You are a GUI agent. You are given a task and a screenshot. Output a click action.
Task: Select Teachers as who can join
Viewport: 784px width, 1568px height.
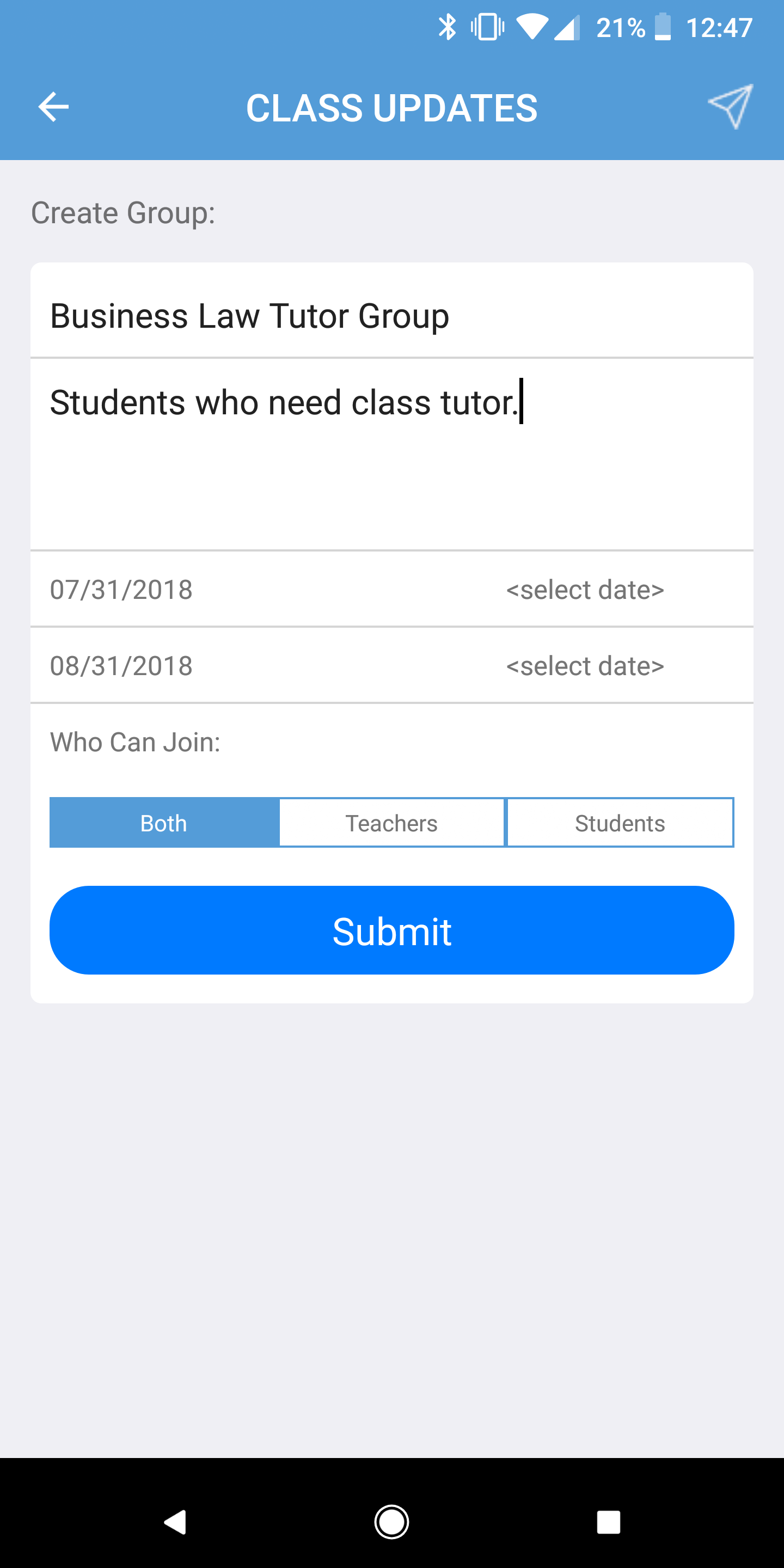(391, 822)
